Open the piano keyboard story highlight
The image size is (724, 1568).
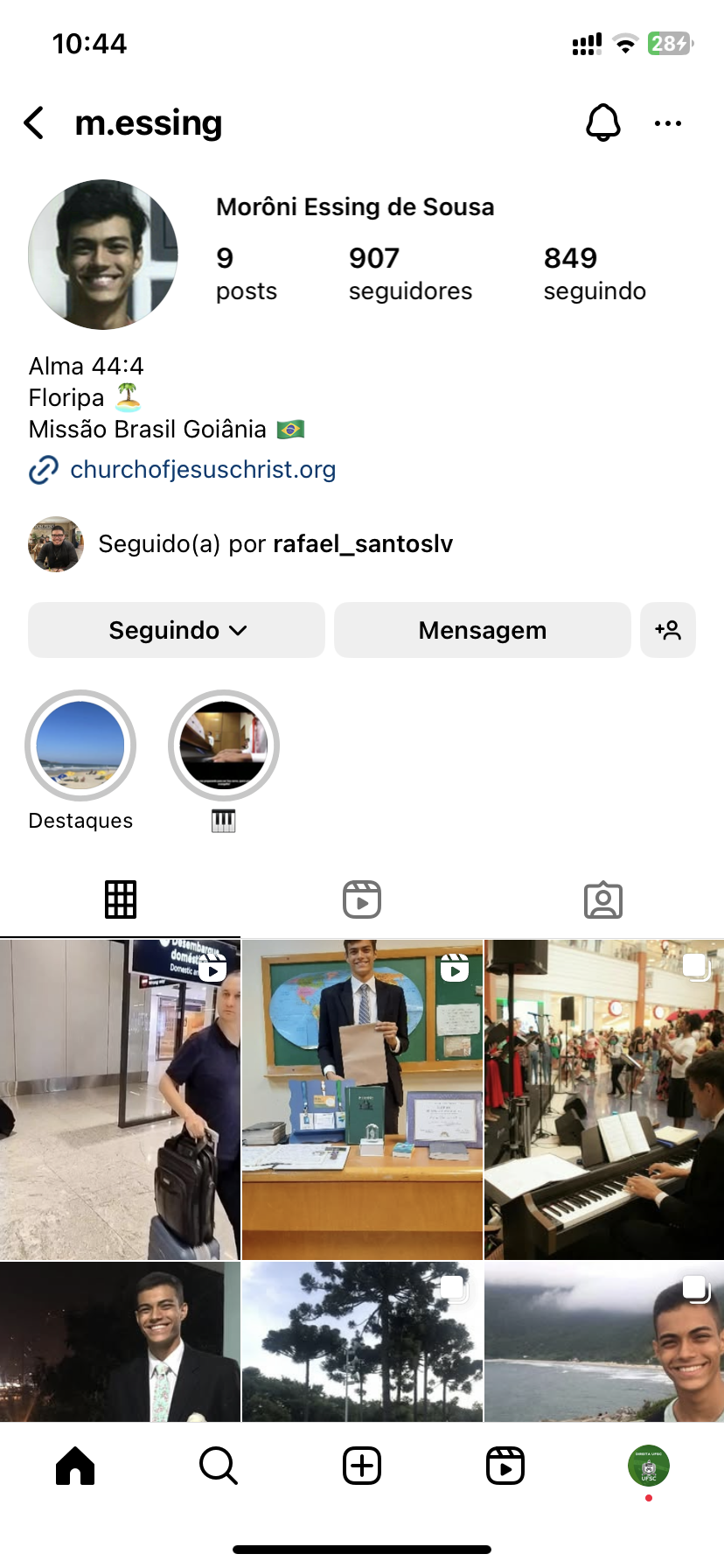[x=224, y=746]
